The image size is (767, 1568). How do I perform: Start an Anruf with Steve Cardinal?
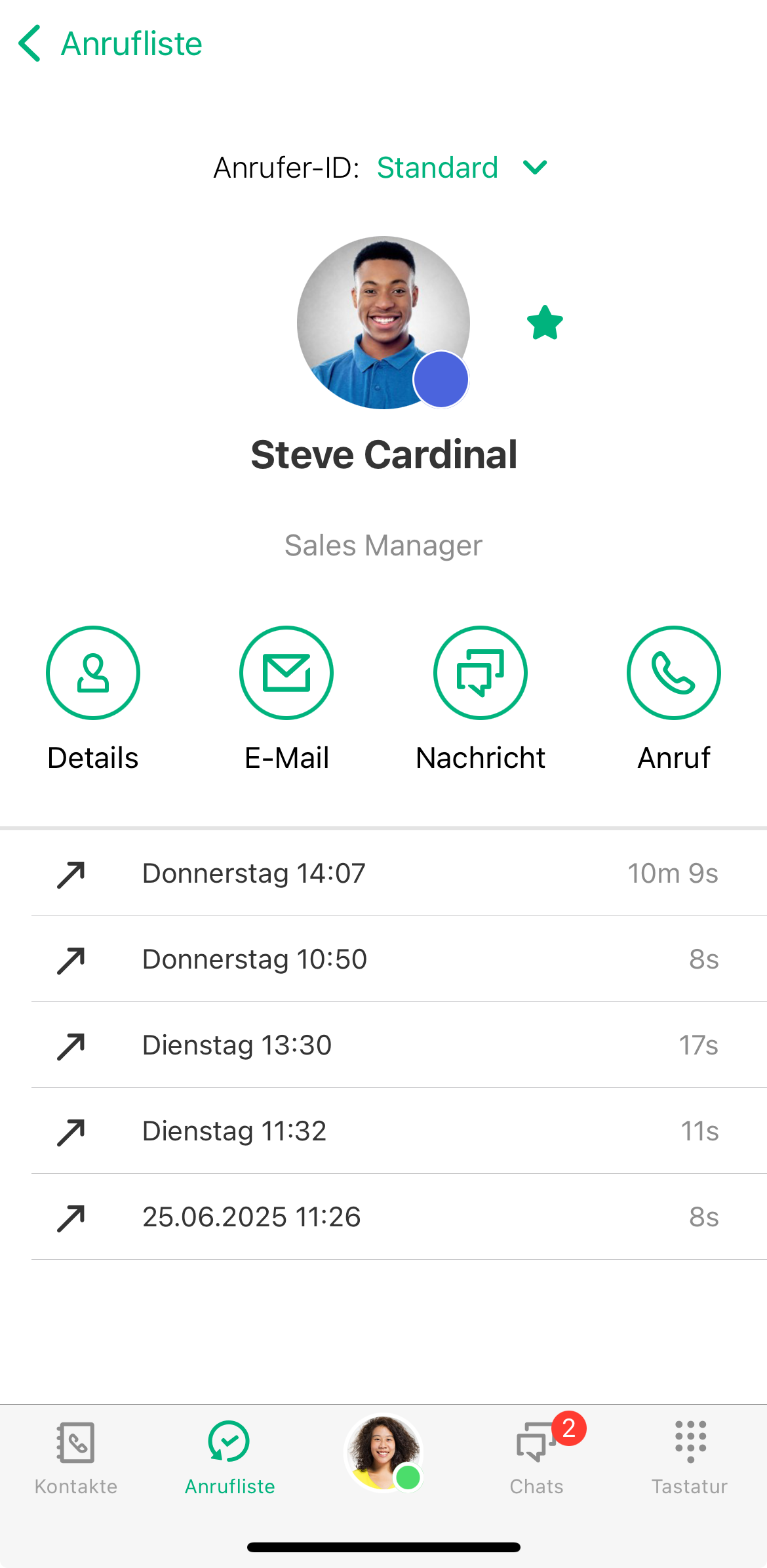coord(674,673)
